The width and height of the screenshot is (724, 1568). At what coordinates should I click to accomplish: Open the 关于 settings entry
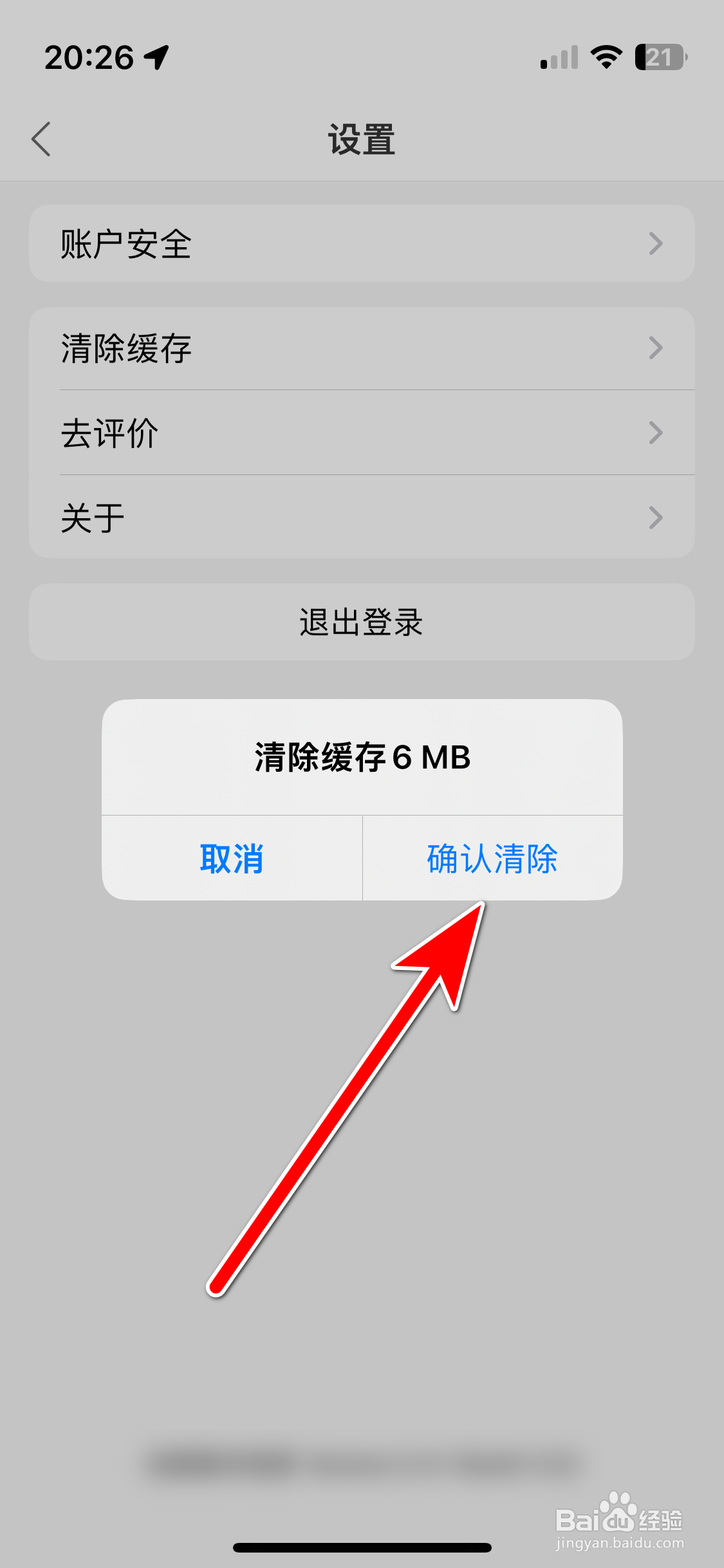[x=90, y=517]
